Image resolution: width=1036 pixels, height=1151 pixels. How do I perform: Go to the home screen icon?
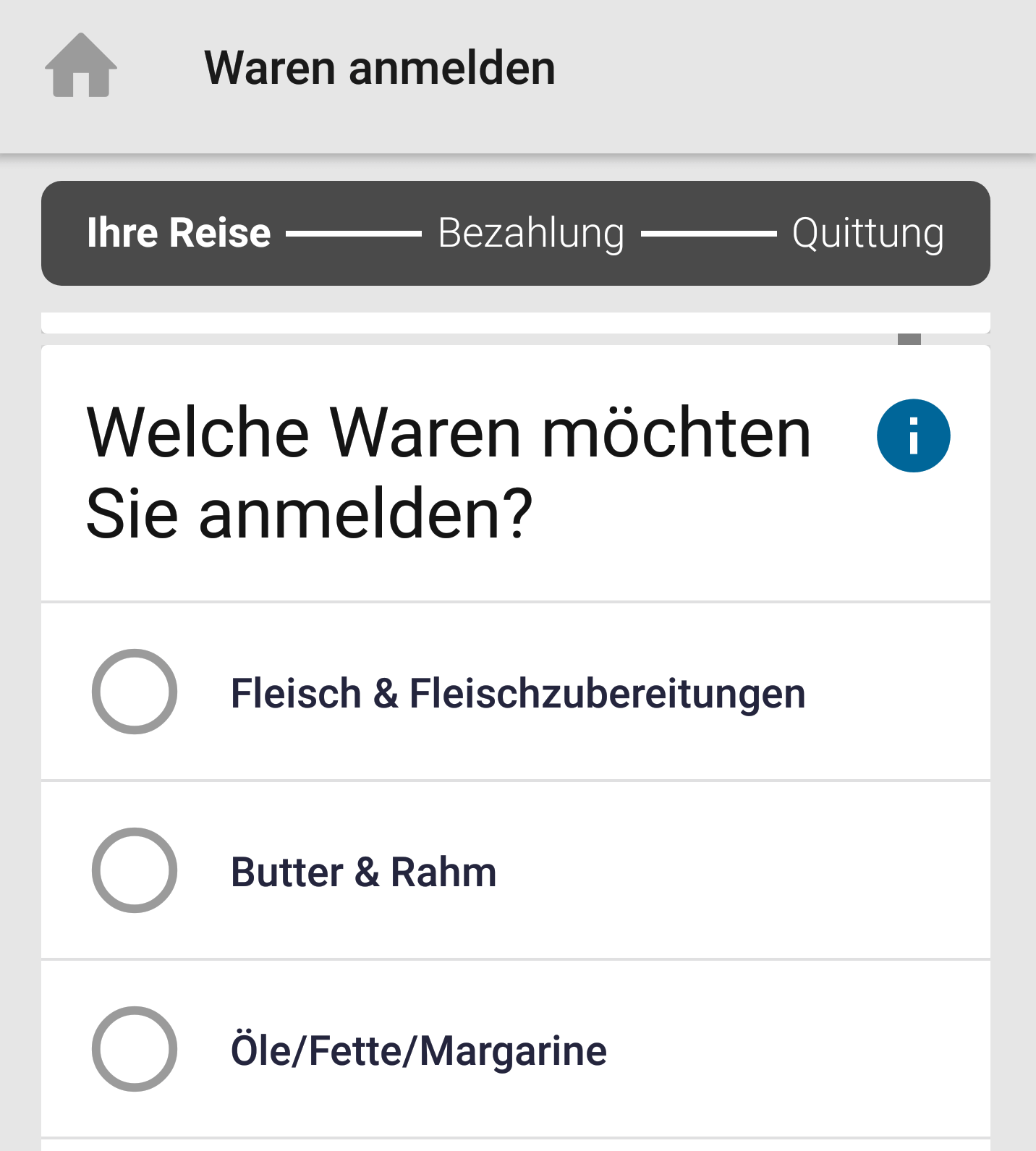click(x=81, y=65)
